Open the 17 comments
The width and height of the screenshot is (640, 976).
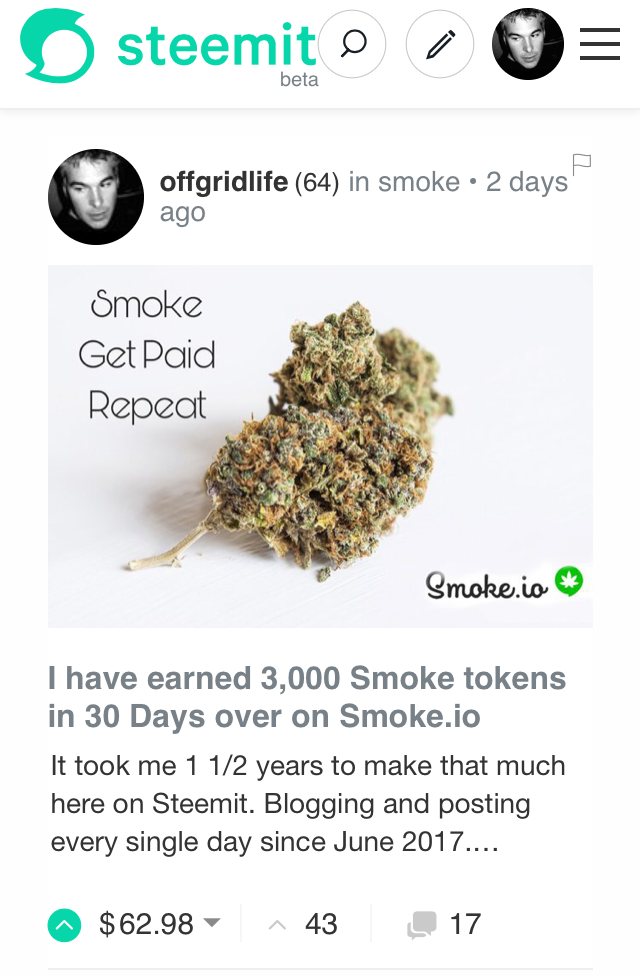(444, 924)
